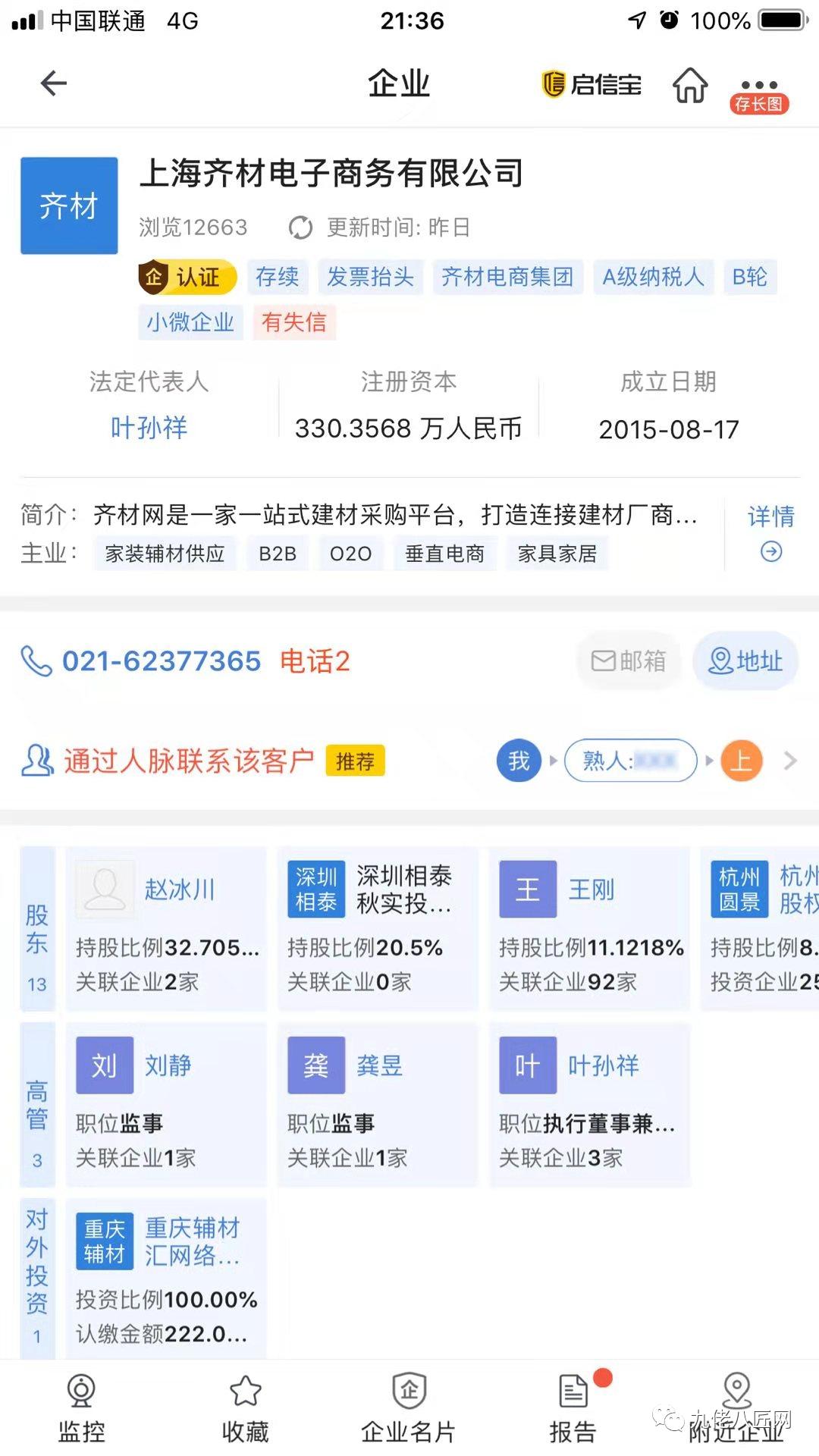This screenshot has height=1456, width=819.
Task: Open the 地址 address option
Action: click(745, 661)
